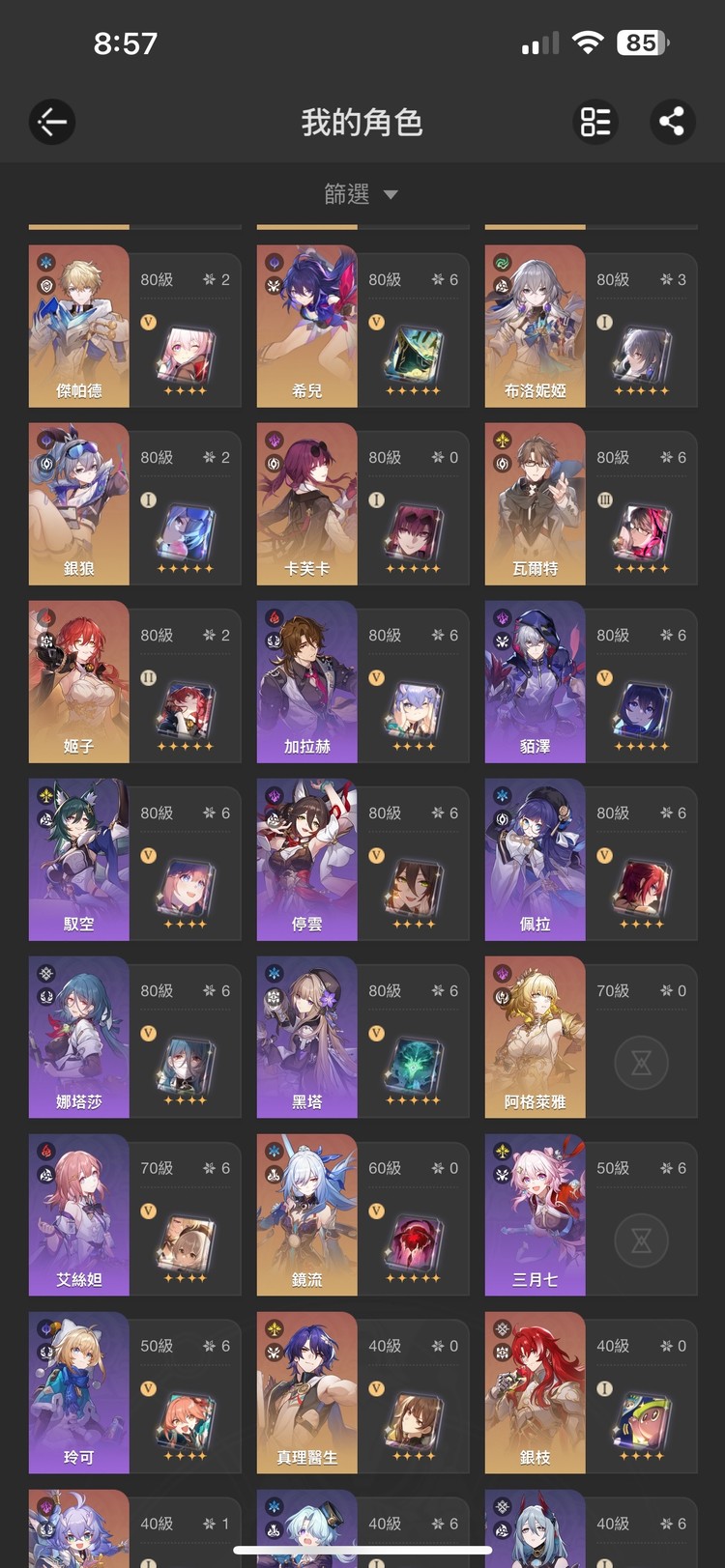The image size is (725, 1568).
Task: Select the 銀狼 character card
Action: pos(134,503)
